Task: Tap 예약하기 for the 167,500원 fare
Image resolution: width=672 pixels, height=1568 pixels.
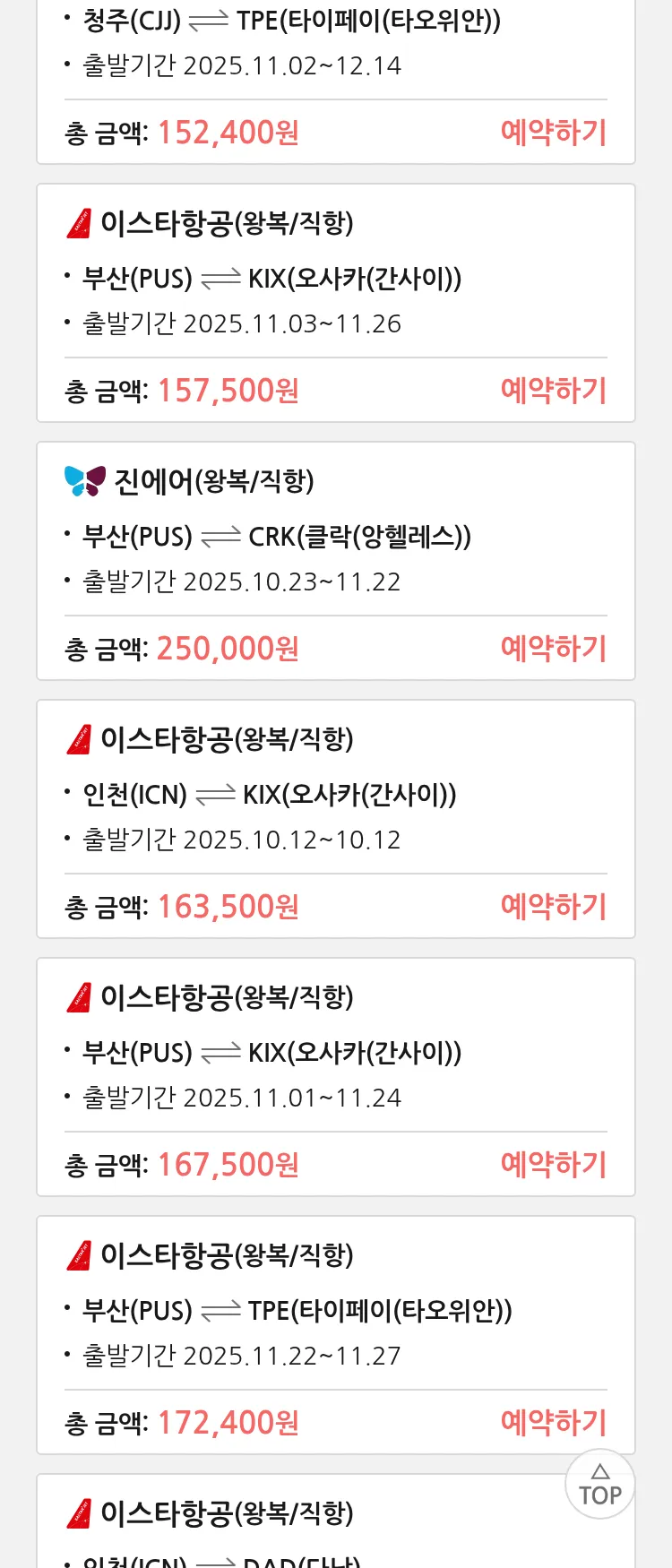Action: click(x=553, y=1165)
